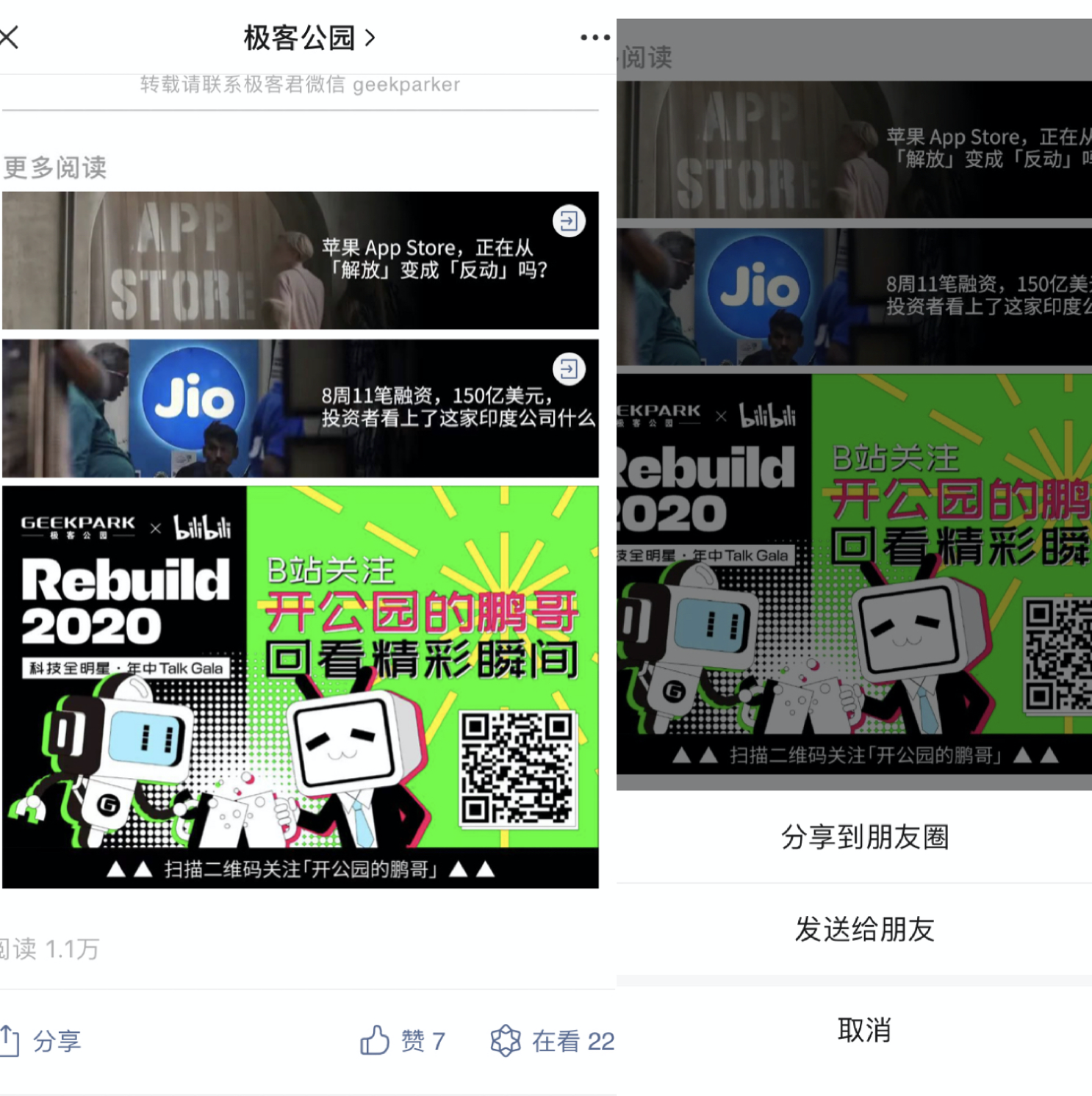1092x1096 pixels.
Task: Open the 极客公园 account profile
Action: [309, 37]
